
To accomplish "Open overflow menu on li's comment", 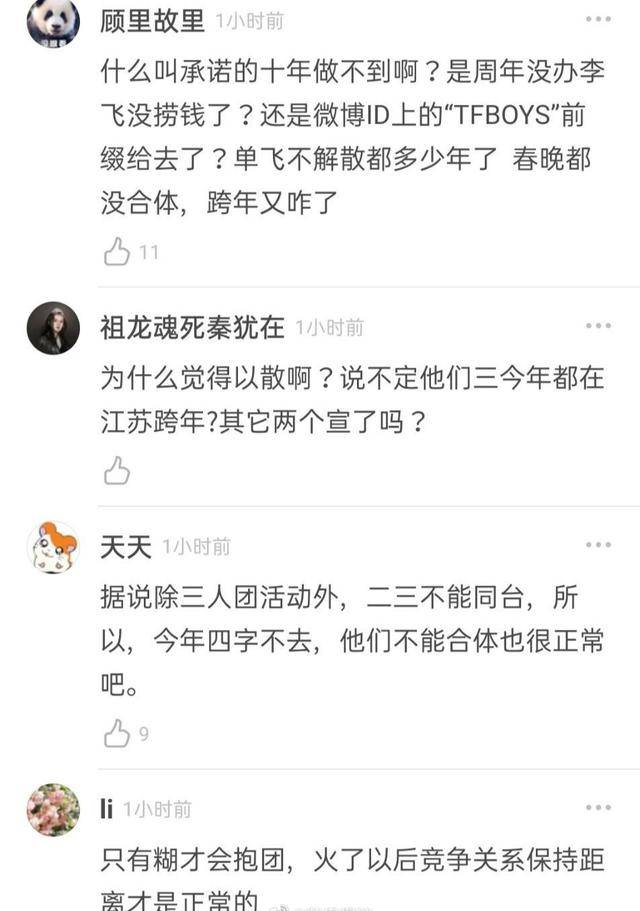I will (x=598, y=808).
